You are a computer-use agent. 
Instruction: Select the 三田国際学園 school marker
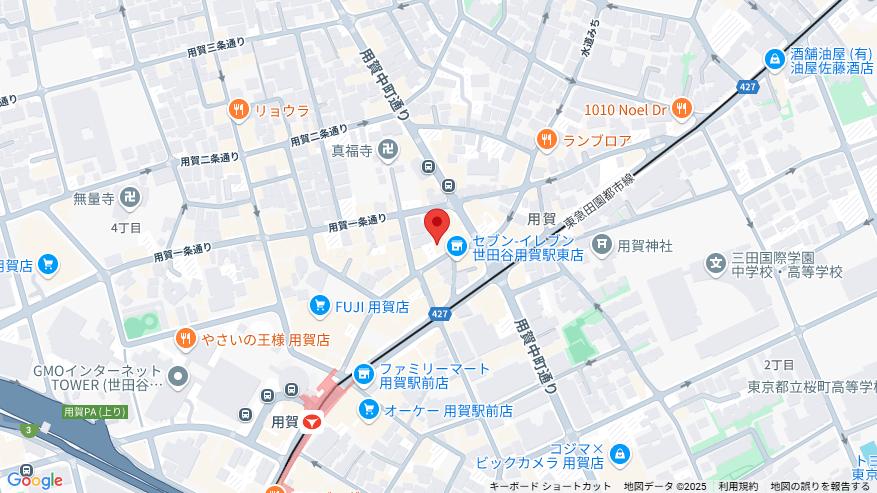[x=717, y=264]
